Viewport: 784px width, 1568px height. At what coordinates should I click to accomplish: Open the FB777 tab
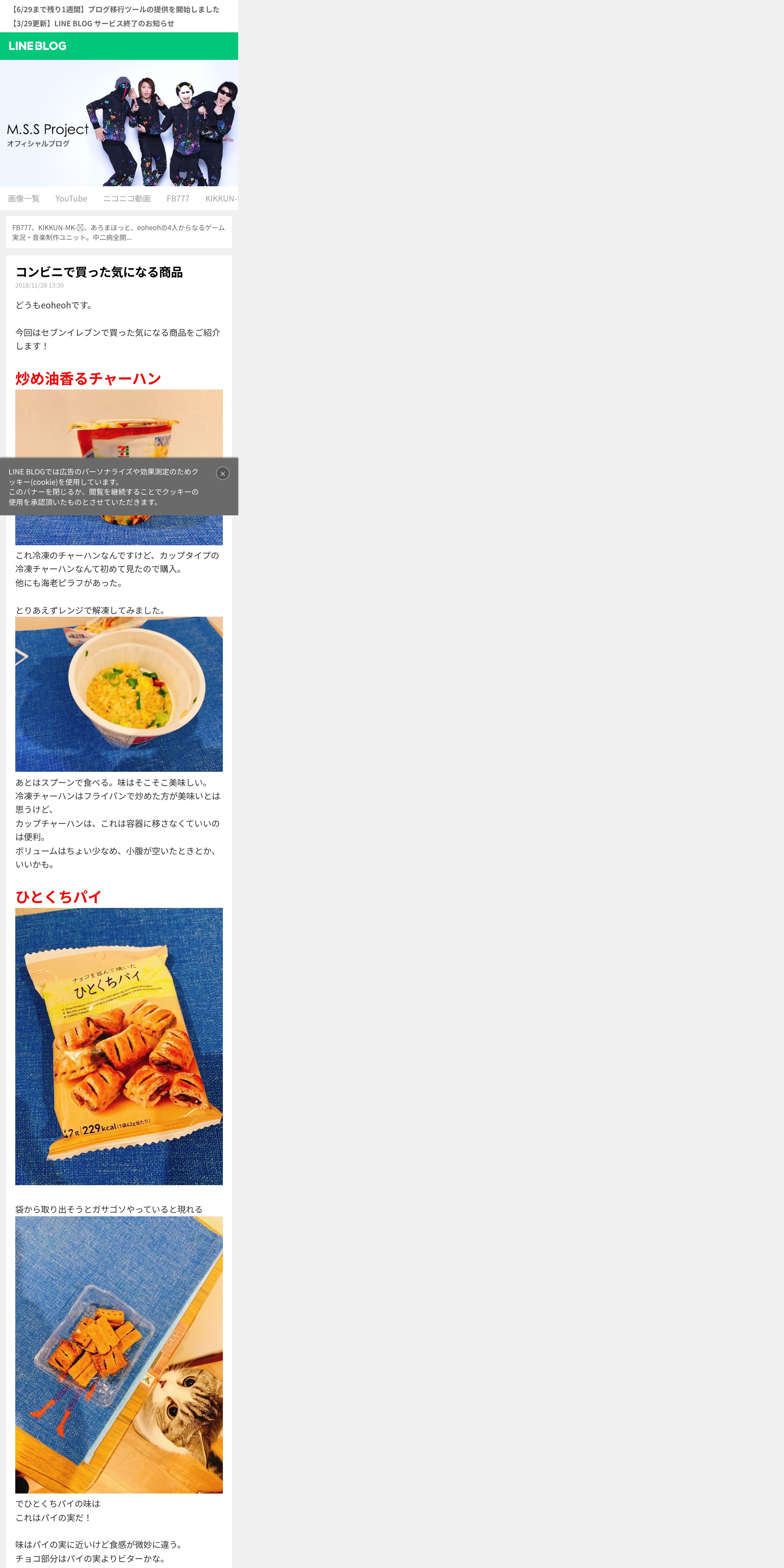tap(178, 198)
